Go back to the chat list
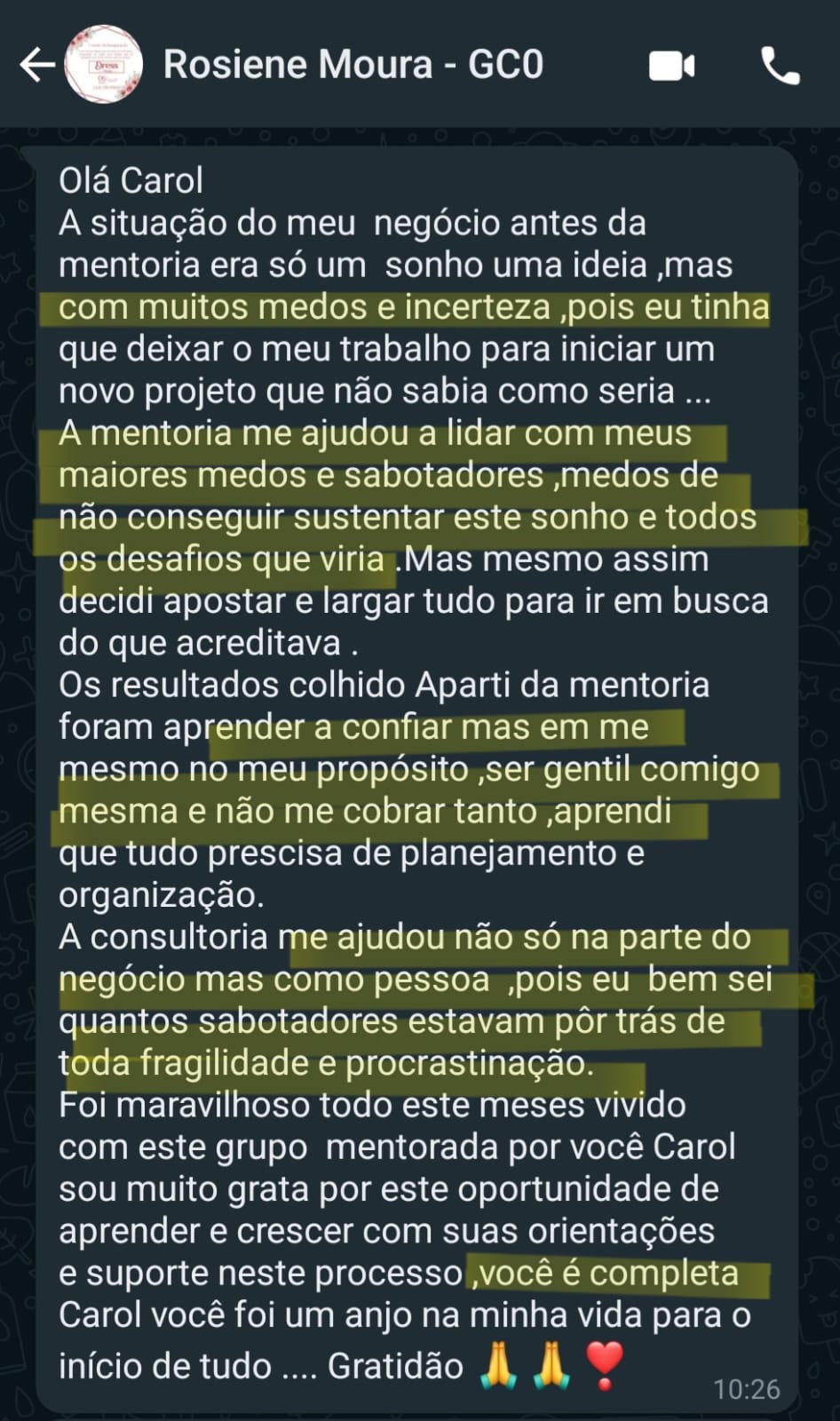 point(37,65)
